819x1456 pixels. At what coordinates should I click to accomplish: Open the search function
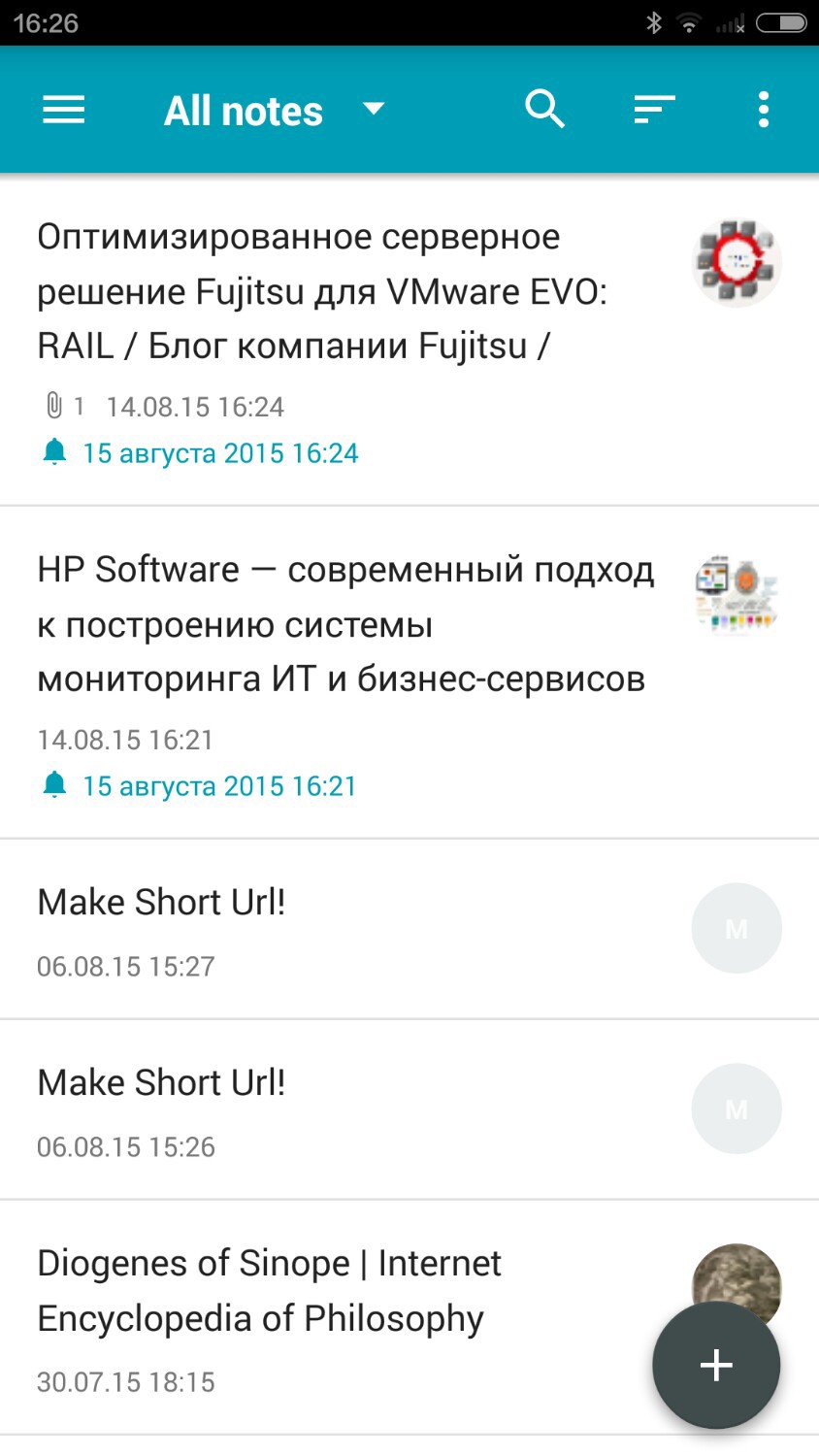click(x=545, y=109)
